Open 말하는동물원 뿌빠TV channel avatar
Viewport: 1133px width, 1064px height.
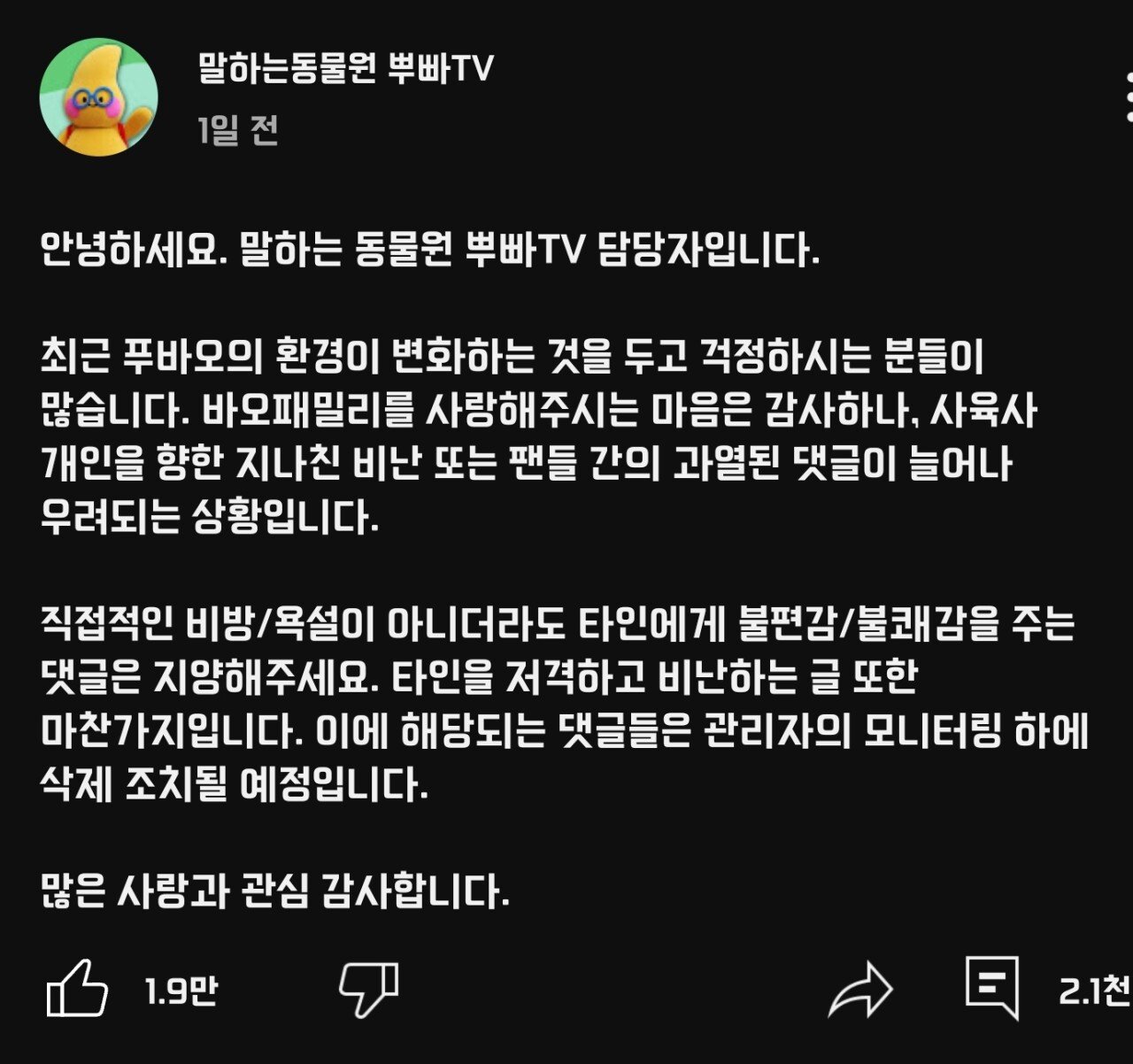99,96
